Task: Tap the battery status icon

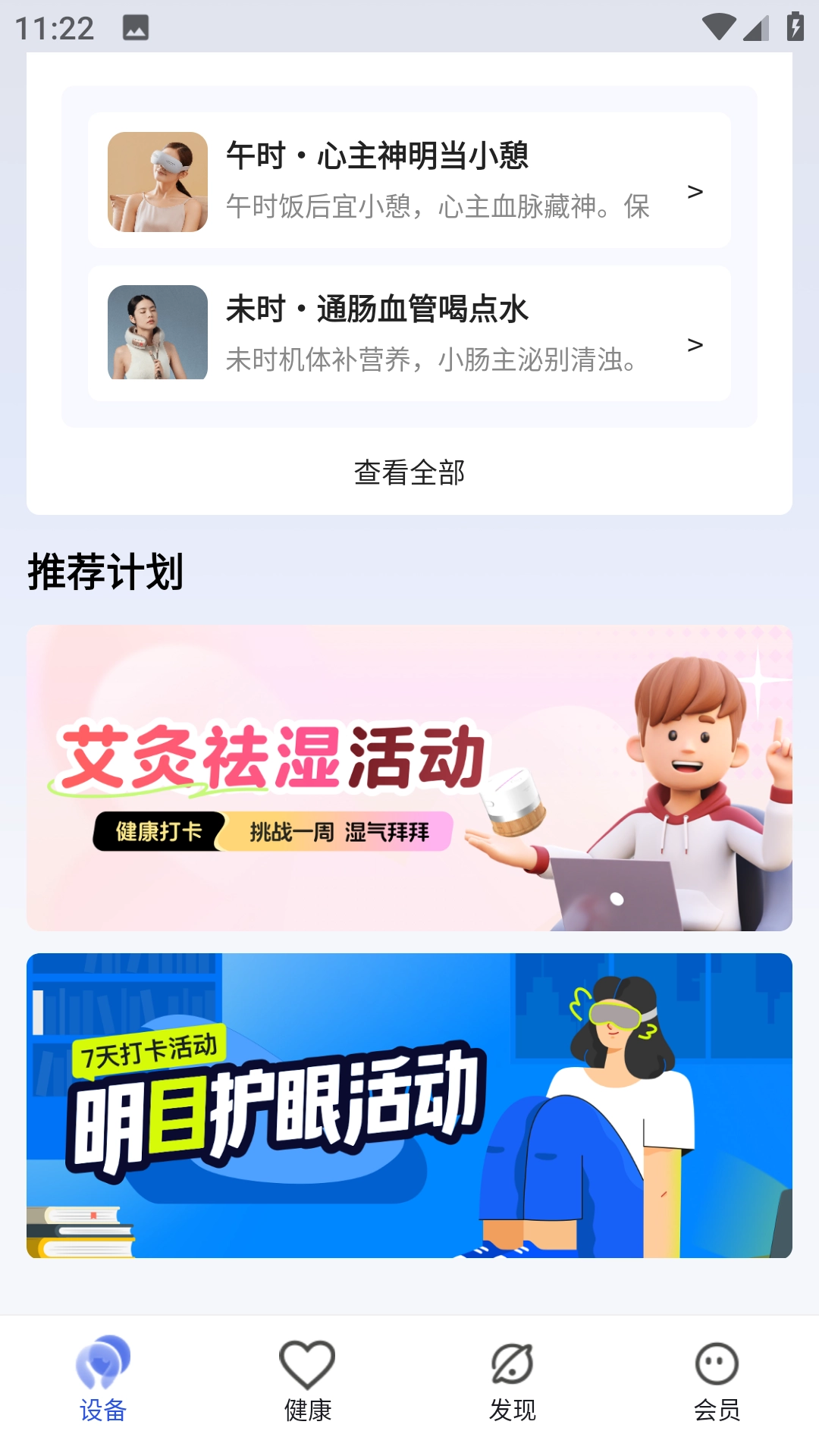Action: 793,27
